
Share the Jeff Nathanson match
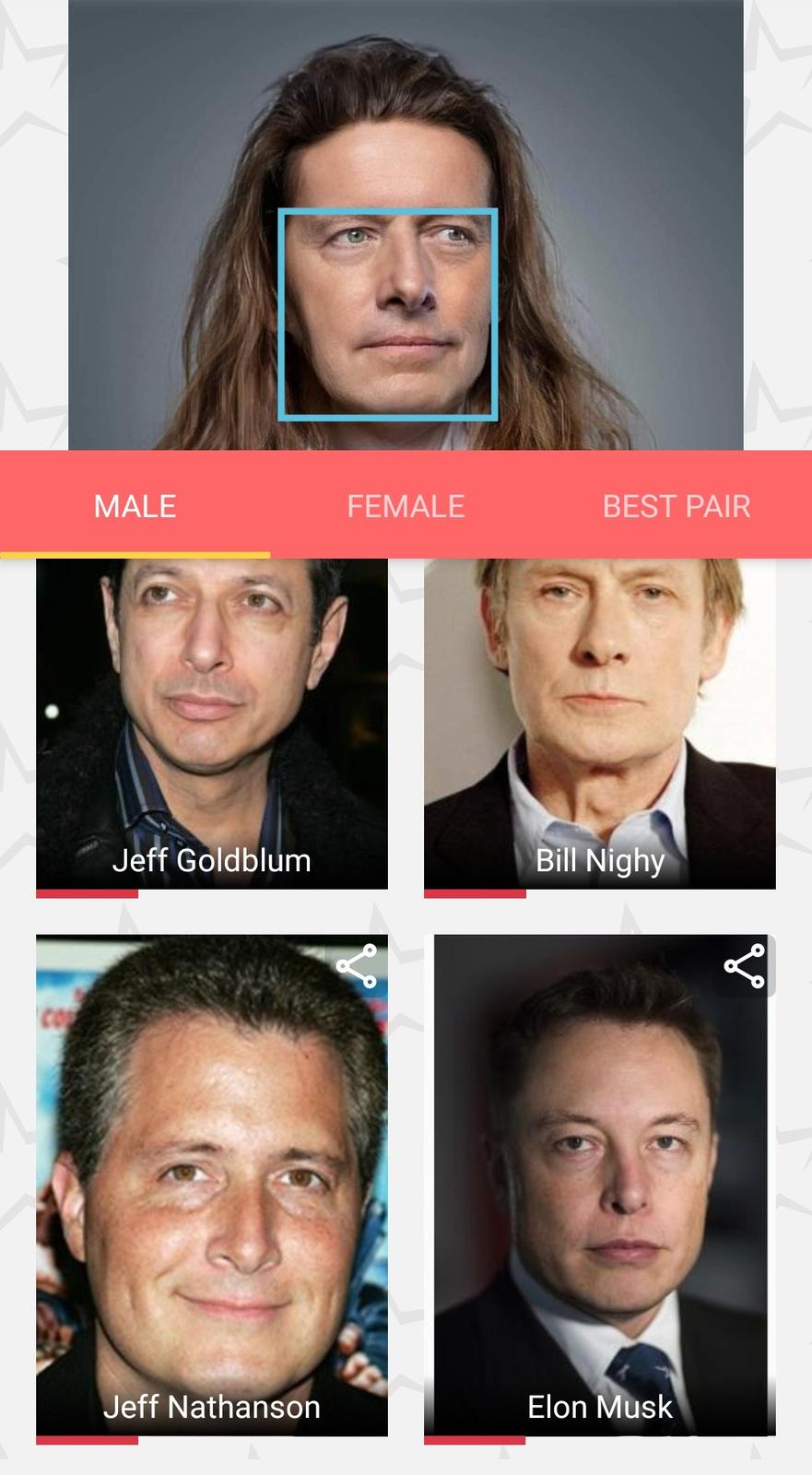point(357,966)
